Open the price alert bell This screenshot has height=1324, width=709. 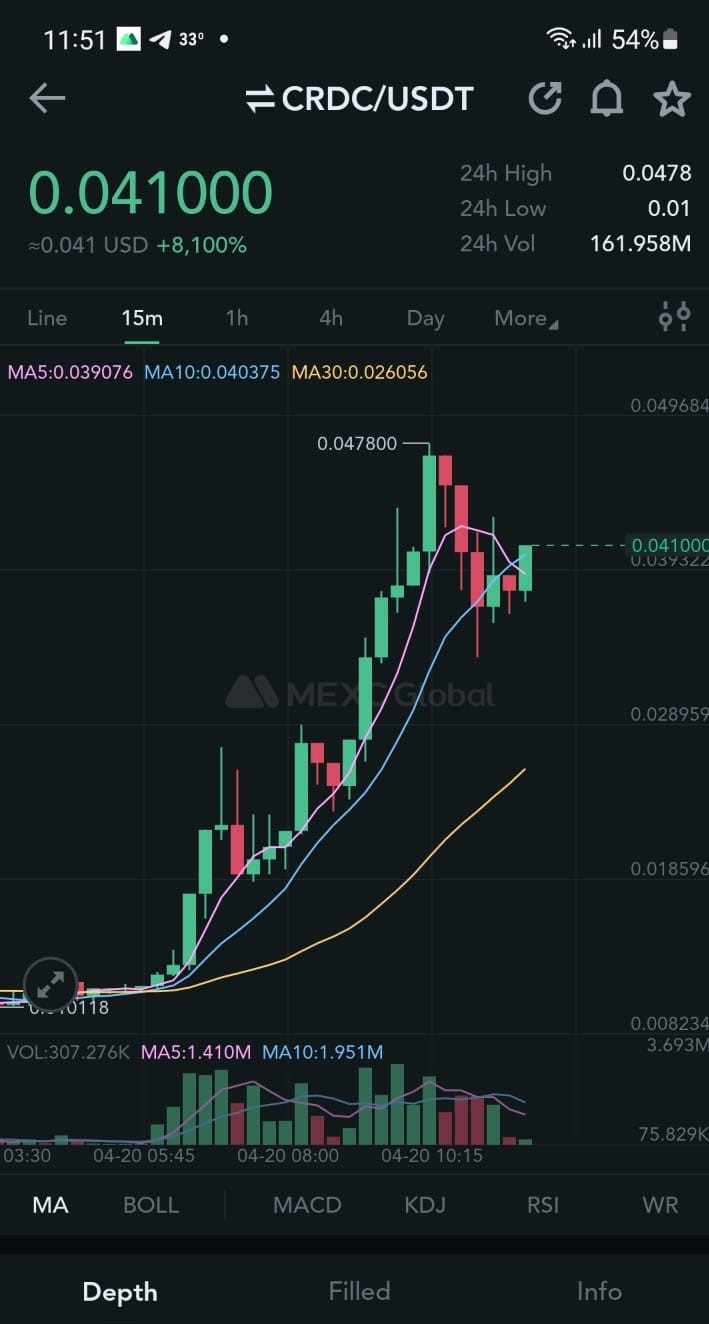click(607, 98)
